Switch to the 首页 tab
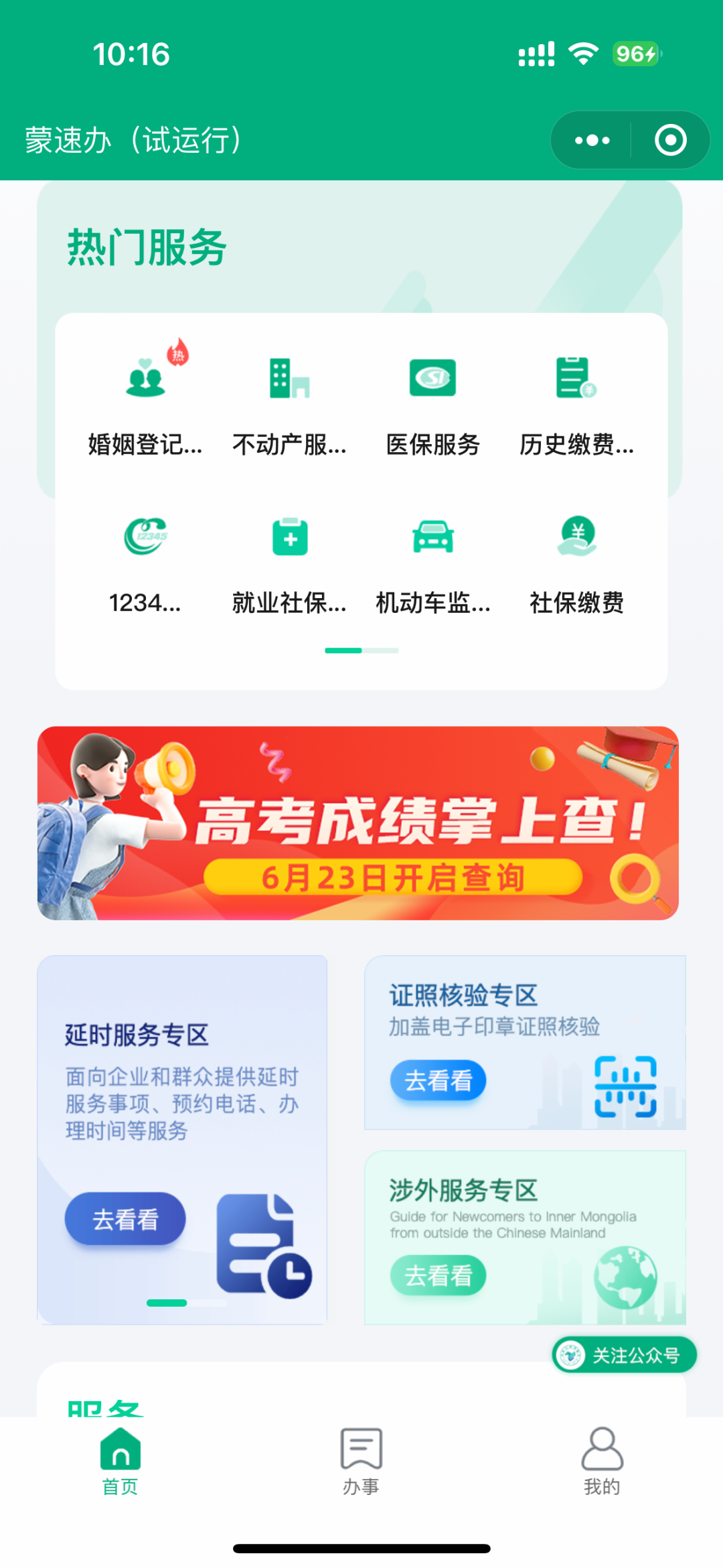Screen dimensions: 723x1568 [120, 1462]
